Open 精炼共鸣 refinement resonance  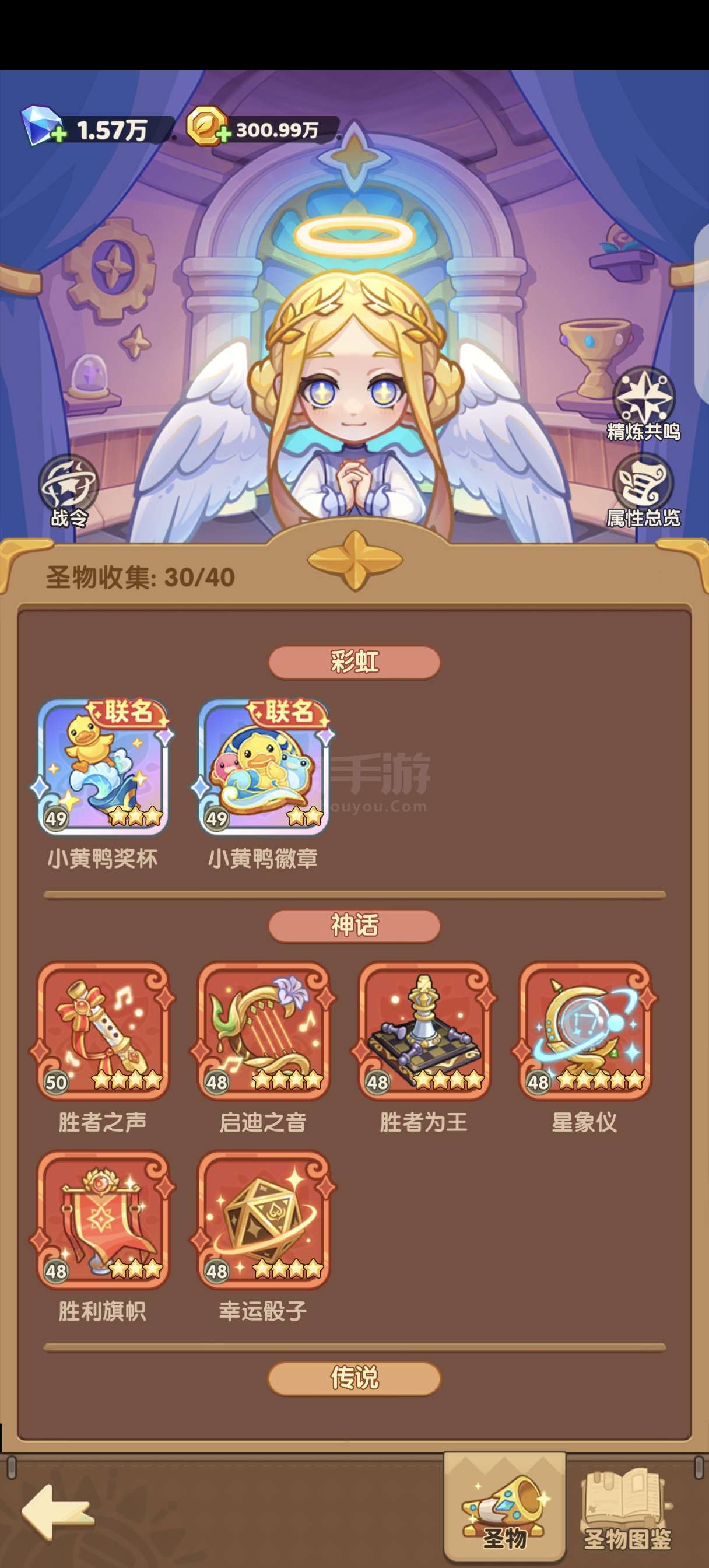tap(644, 404)
